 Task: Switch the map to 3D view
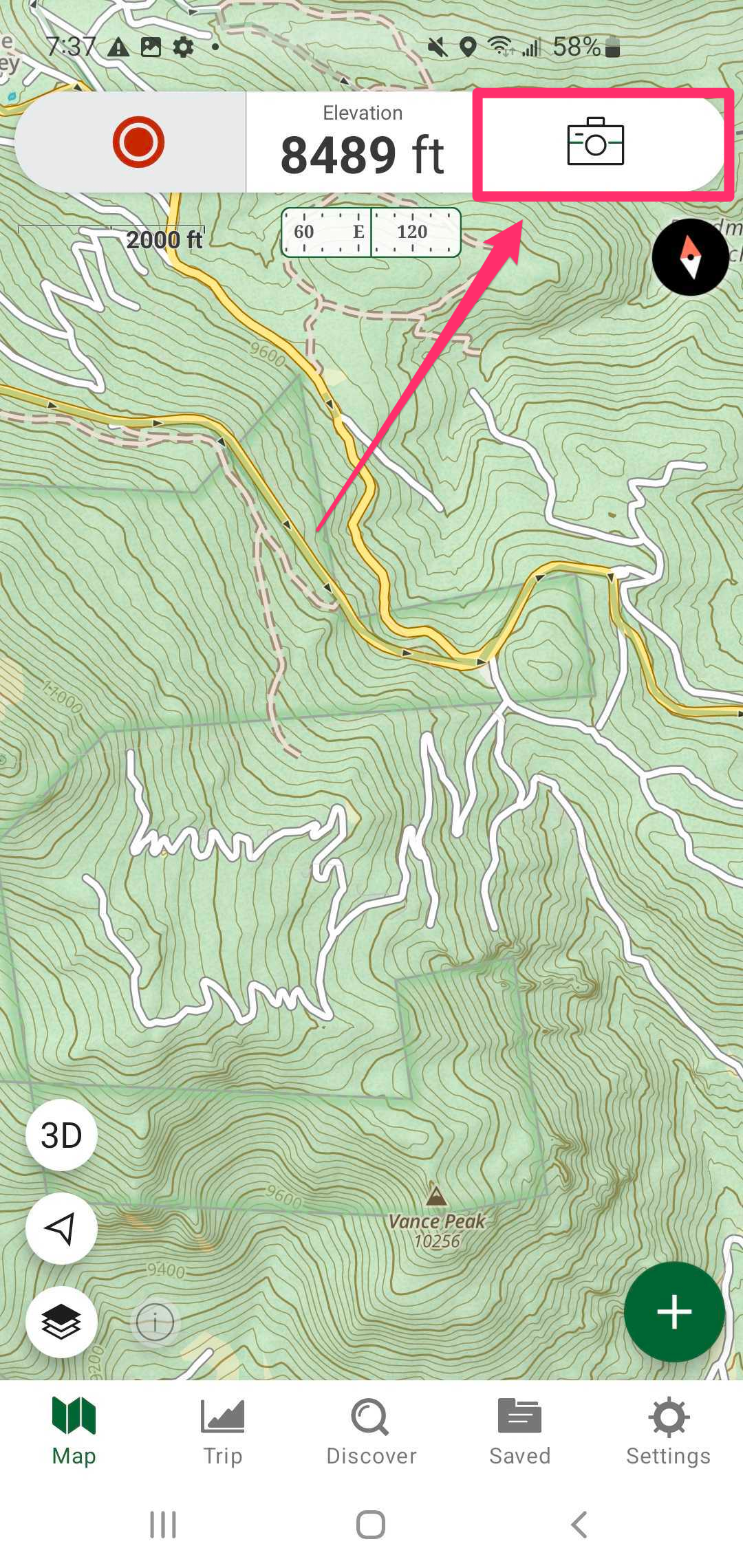[x=61, y=1135]
